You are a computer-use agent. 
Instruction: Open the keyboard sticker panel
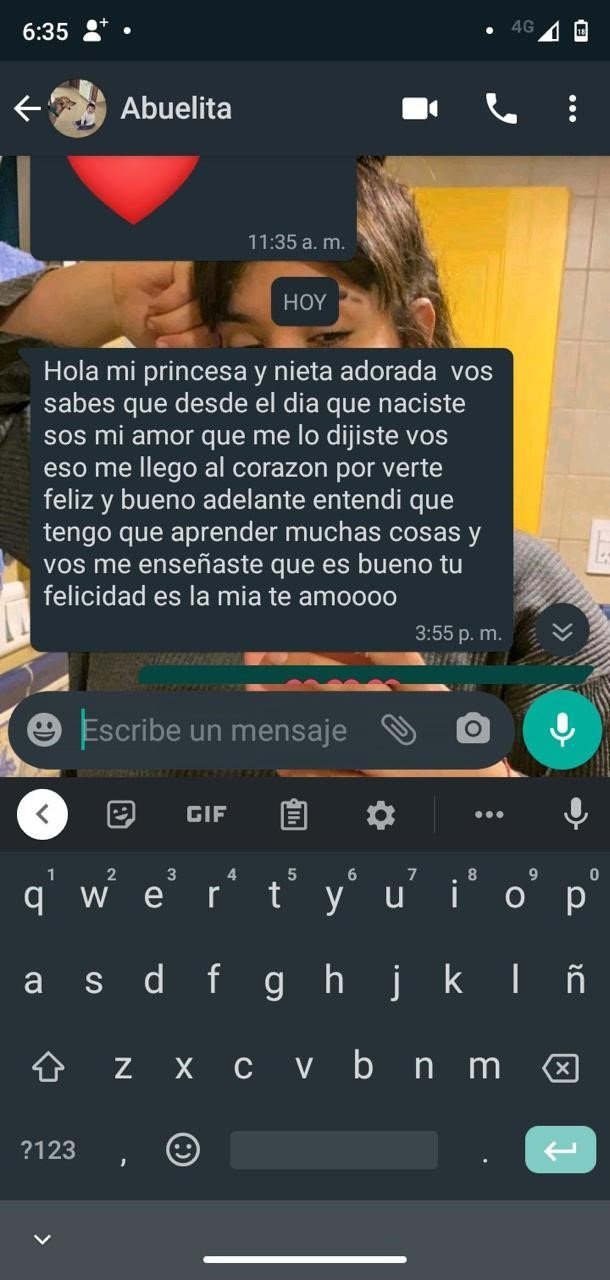click(121, 815)
